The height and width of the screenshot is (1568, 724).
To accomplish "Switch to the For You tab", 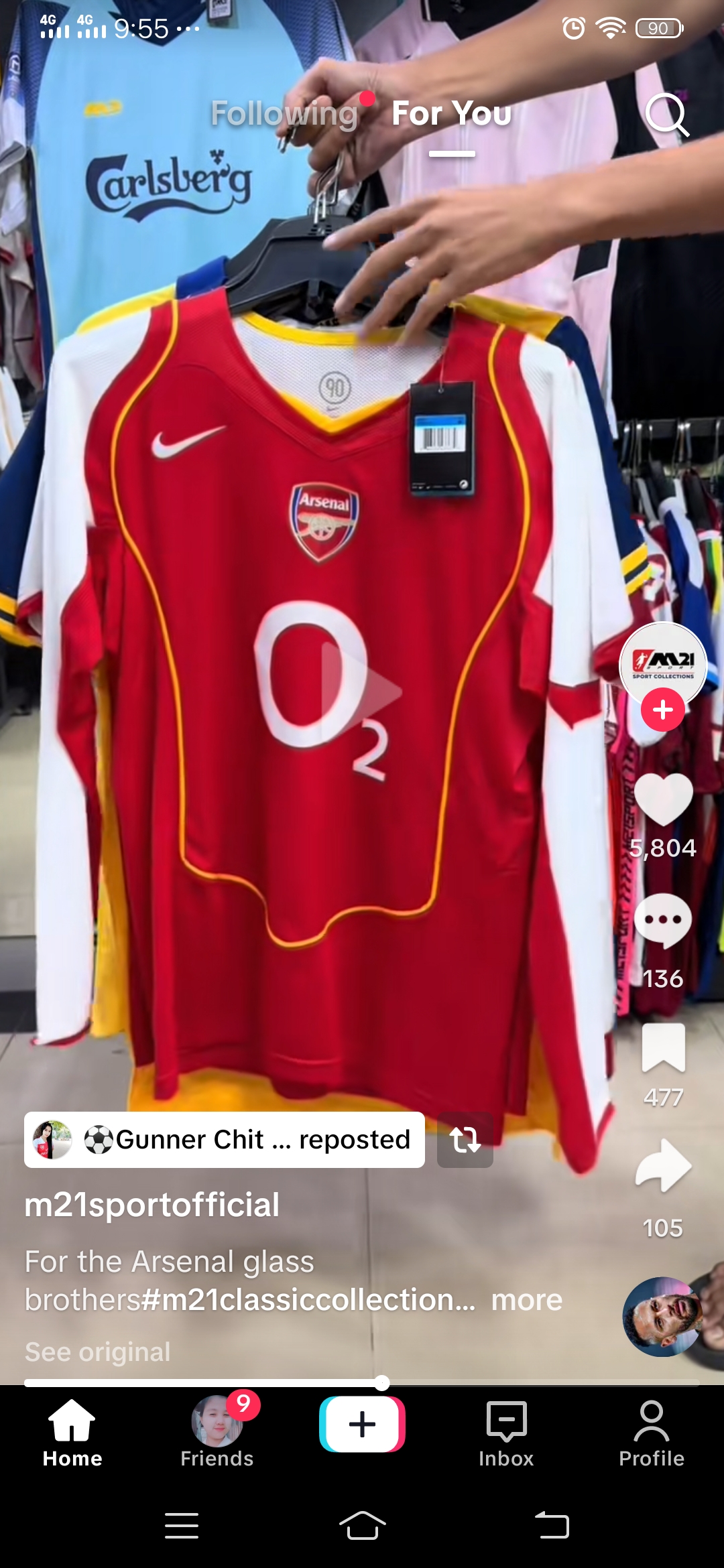I will (452, 114).
